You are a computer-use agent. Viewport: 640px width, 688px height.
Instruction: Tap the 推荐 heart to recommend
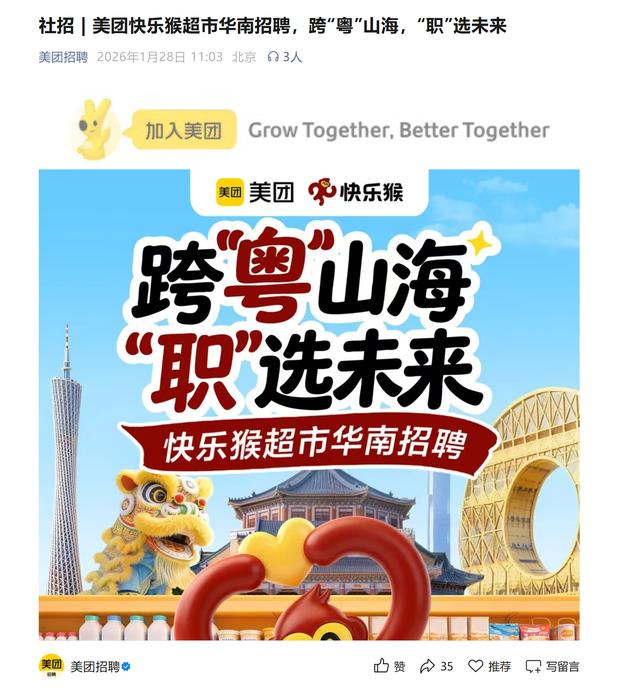pos(476,666)
